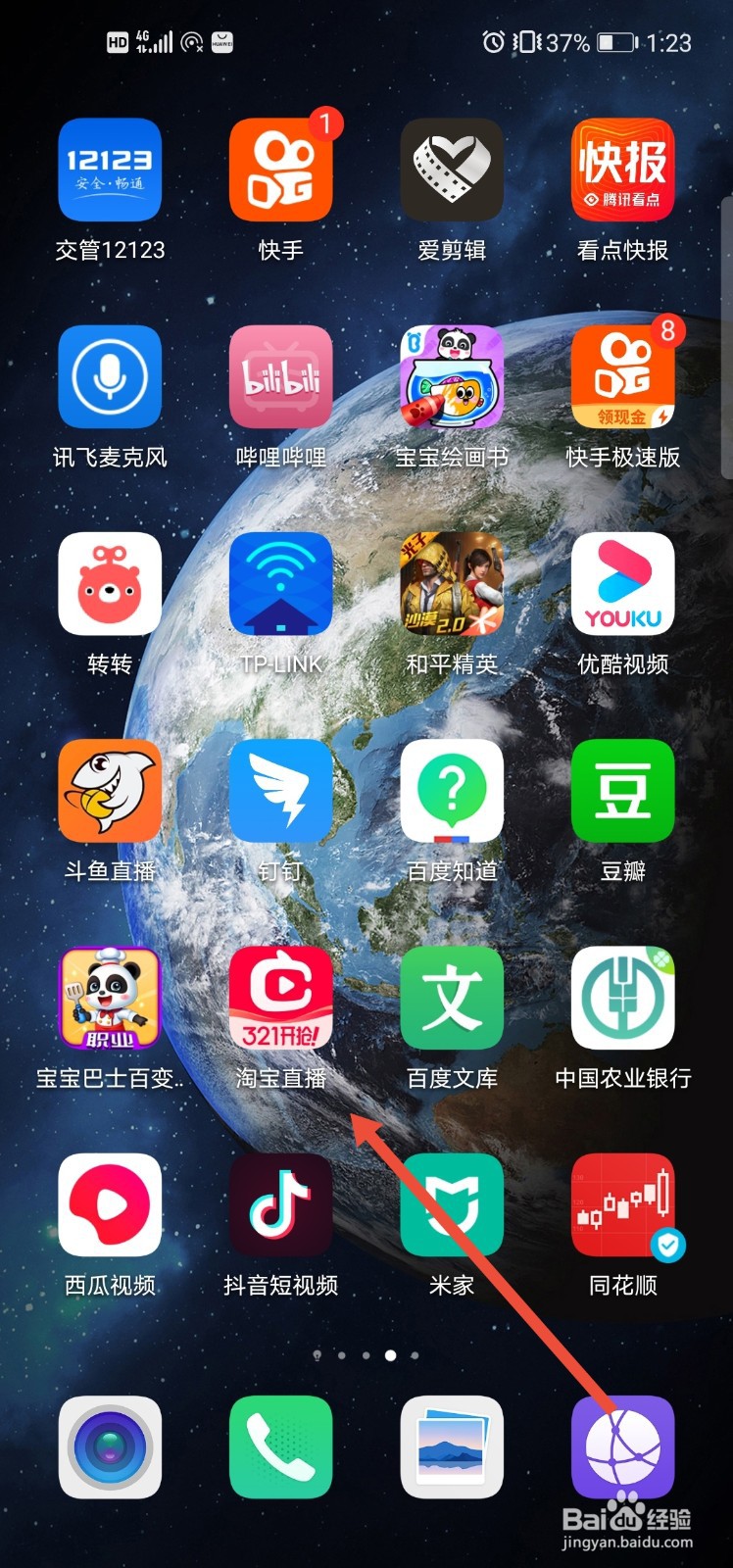The width and height of the screenshot is (733, 1568).
Task: Tap the third home screen page dot
Action: [392, 1356]
